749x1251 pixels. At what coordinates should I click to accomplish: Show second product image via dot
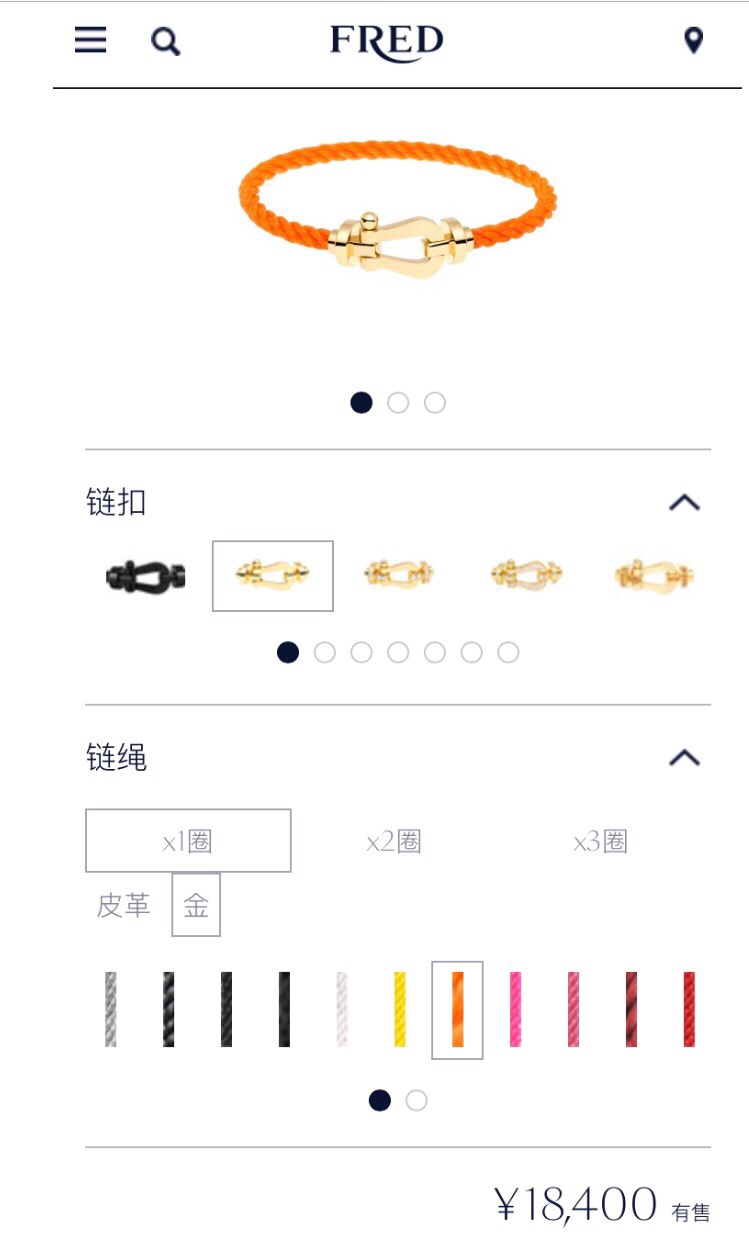click(398, 403)
